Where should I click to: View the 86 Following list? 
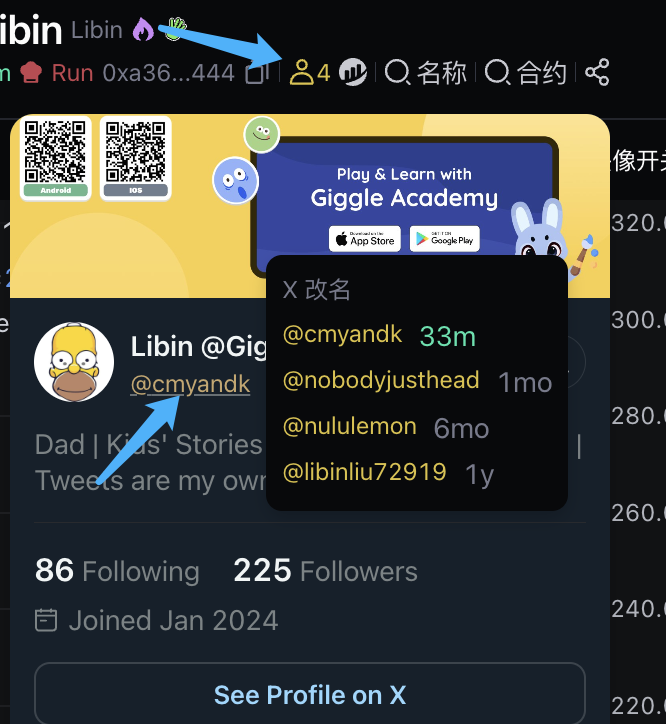tap(117, 571)
